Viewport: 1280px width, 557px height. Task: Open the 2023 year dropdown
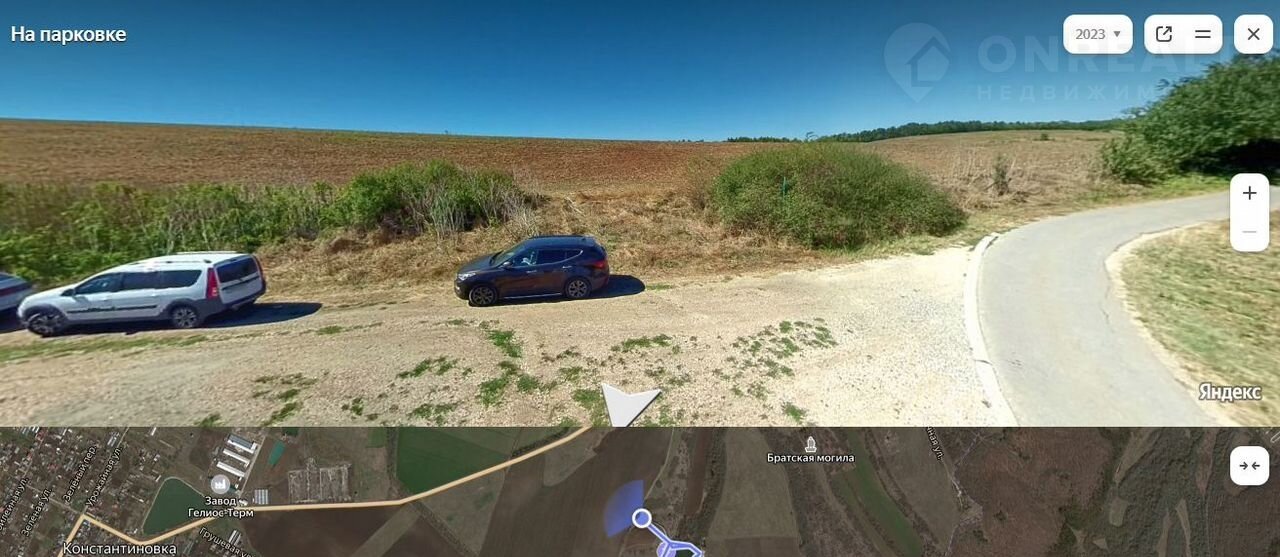pyautogui.click(x=1097, y=34)
